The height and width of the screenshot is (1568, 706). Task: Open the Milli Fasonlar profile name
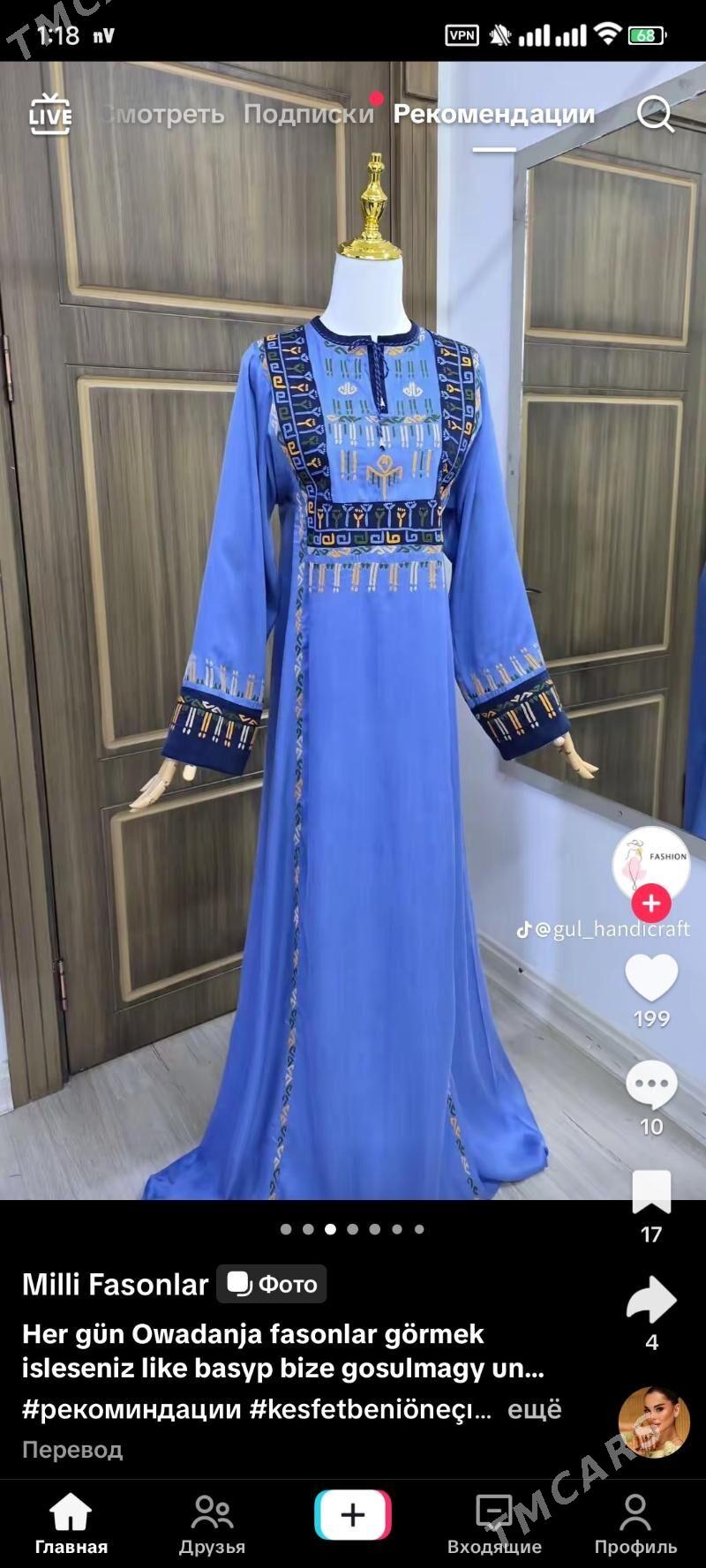click(115, 1285)
